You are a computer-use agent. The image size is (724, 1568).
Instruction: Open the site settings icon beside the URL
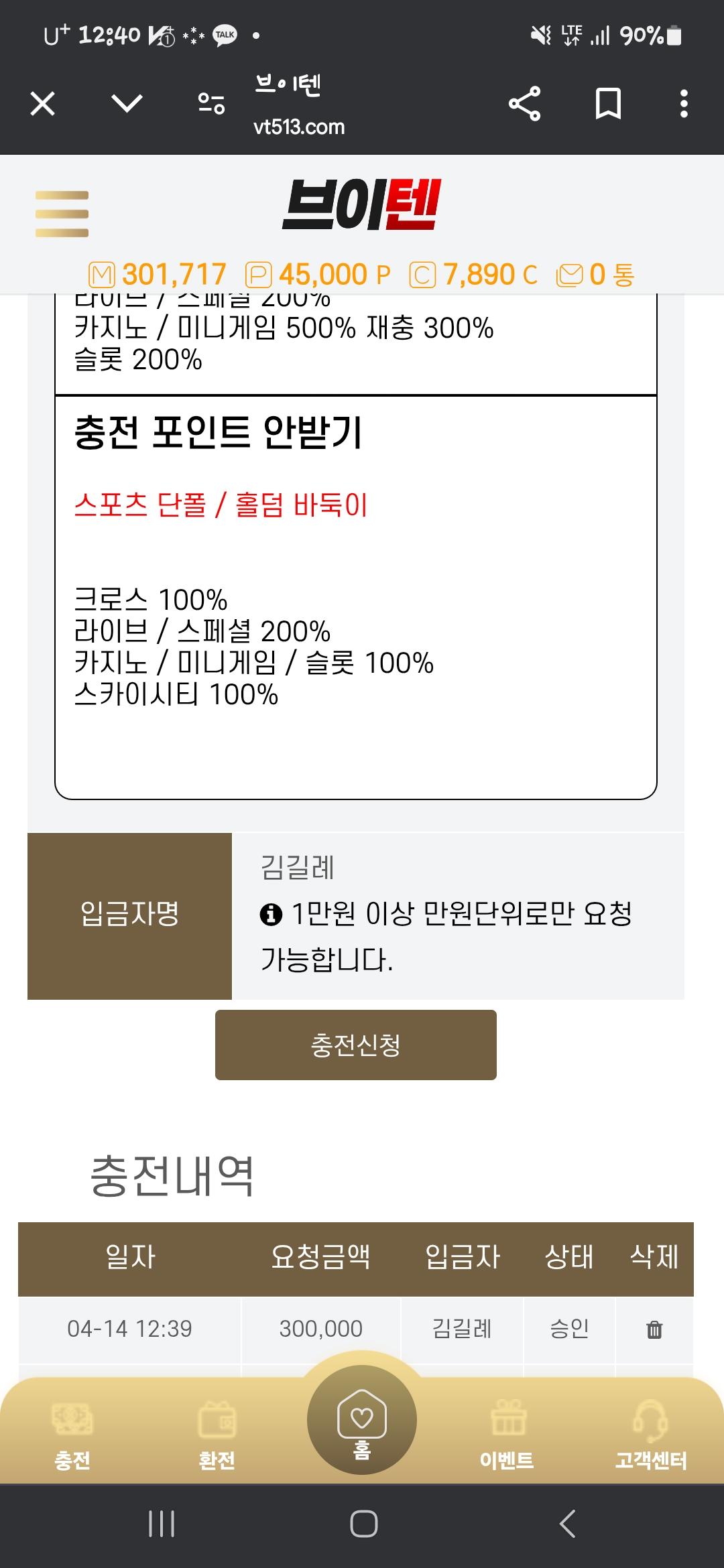pyautogui.click(x=211, y=104)
